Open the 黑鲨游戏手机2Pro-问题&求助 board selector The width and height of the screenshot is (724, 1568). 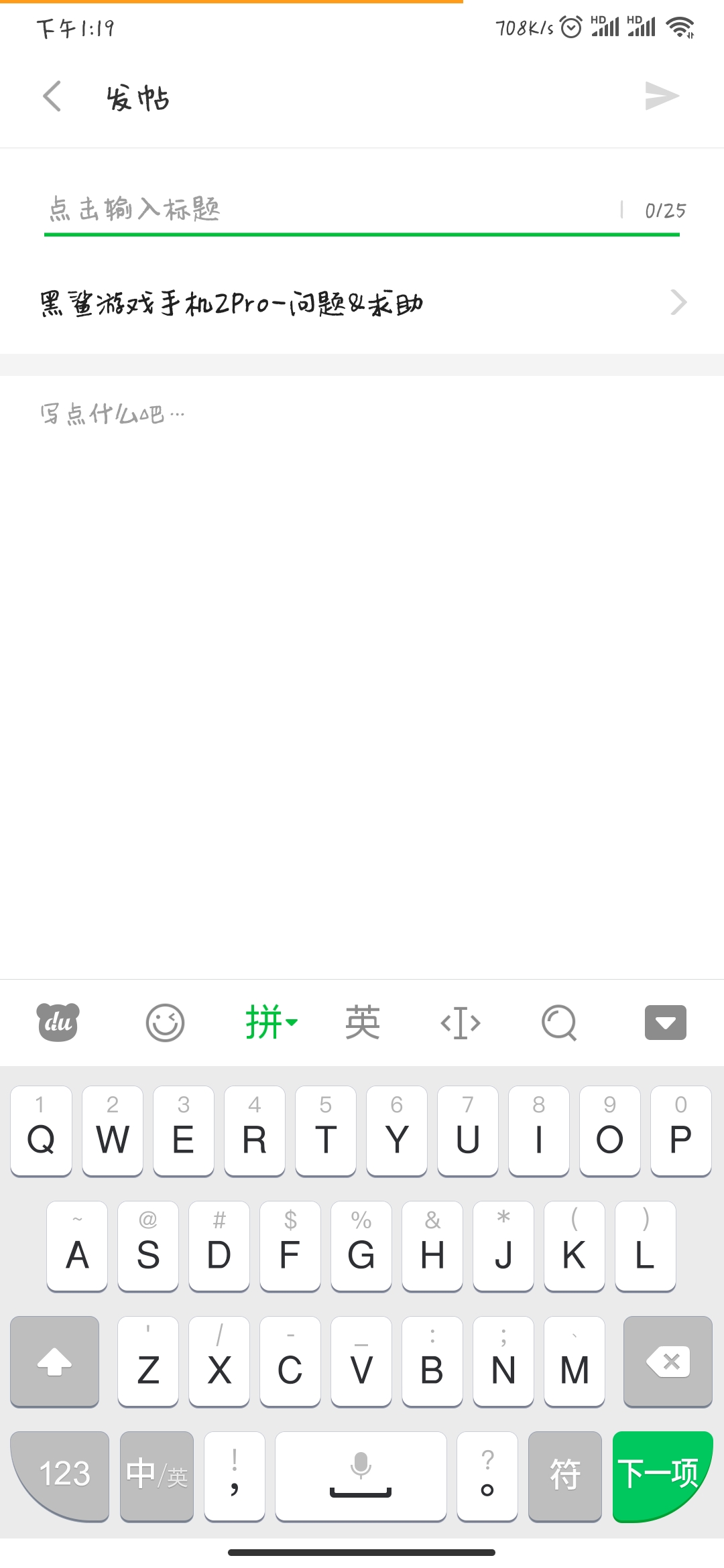(x=362, y=303)
